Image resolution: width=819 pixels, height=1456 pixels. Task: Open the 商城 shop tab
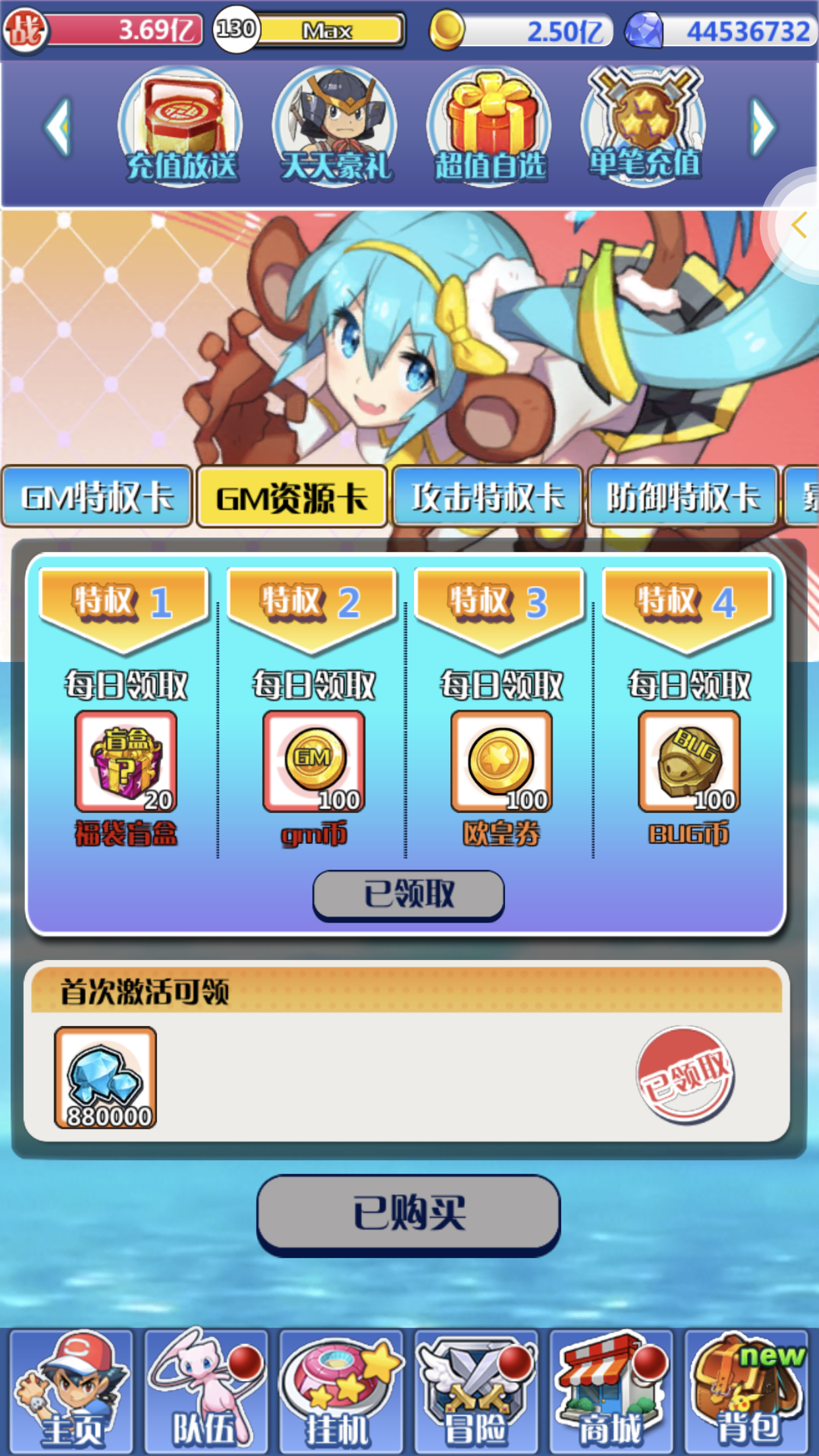click(x=611, y=1390)
